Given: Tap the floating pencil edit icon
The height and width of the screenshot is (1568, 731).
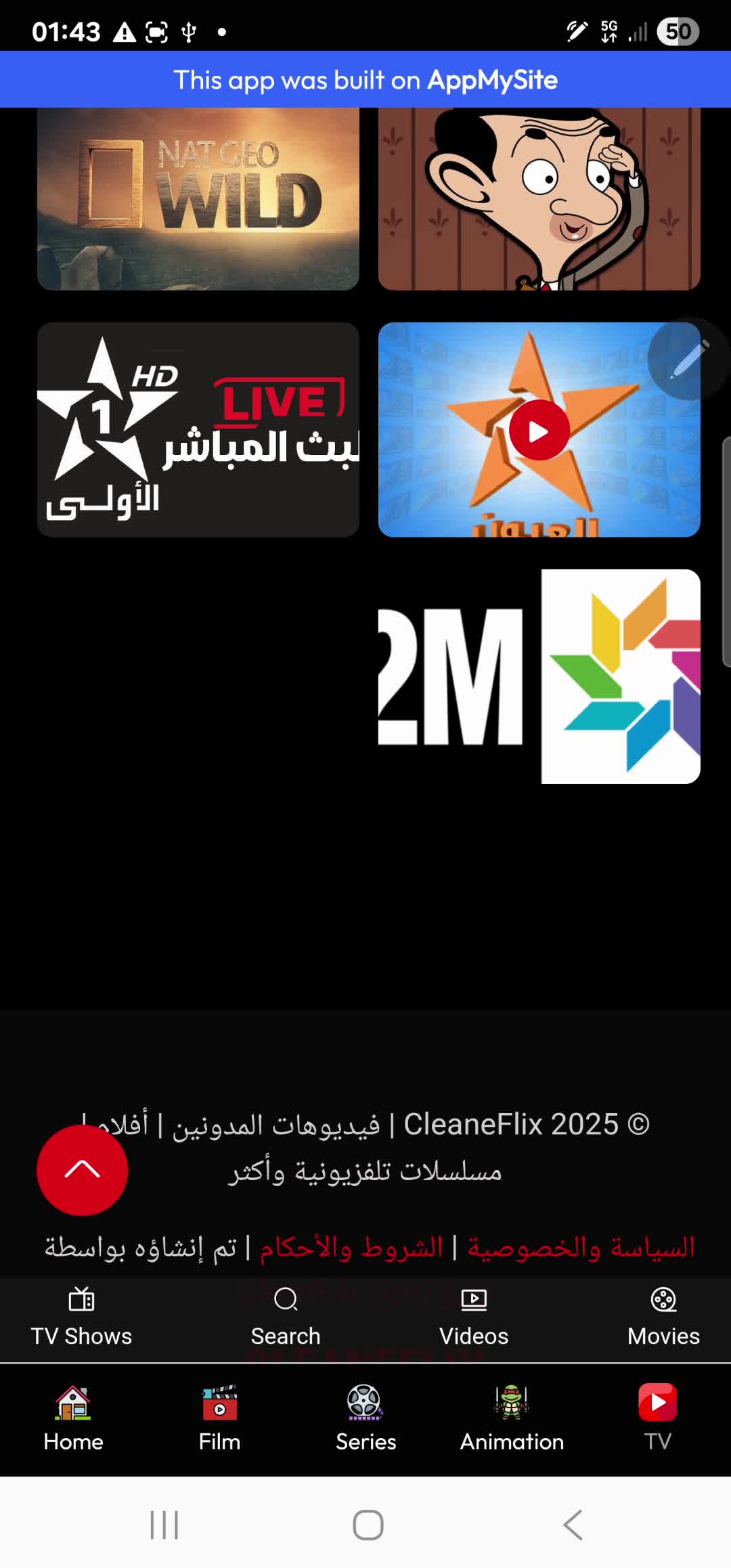Looking at the screenshot, I should click(x=688, y=359).
